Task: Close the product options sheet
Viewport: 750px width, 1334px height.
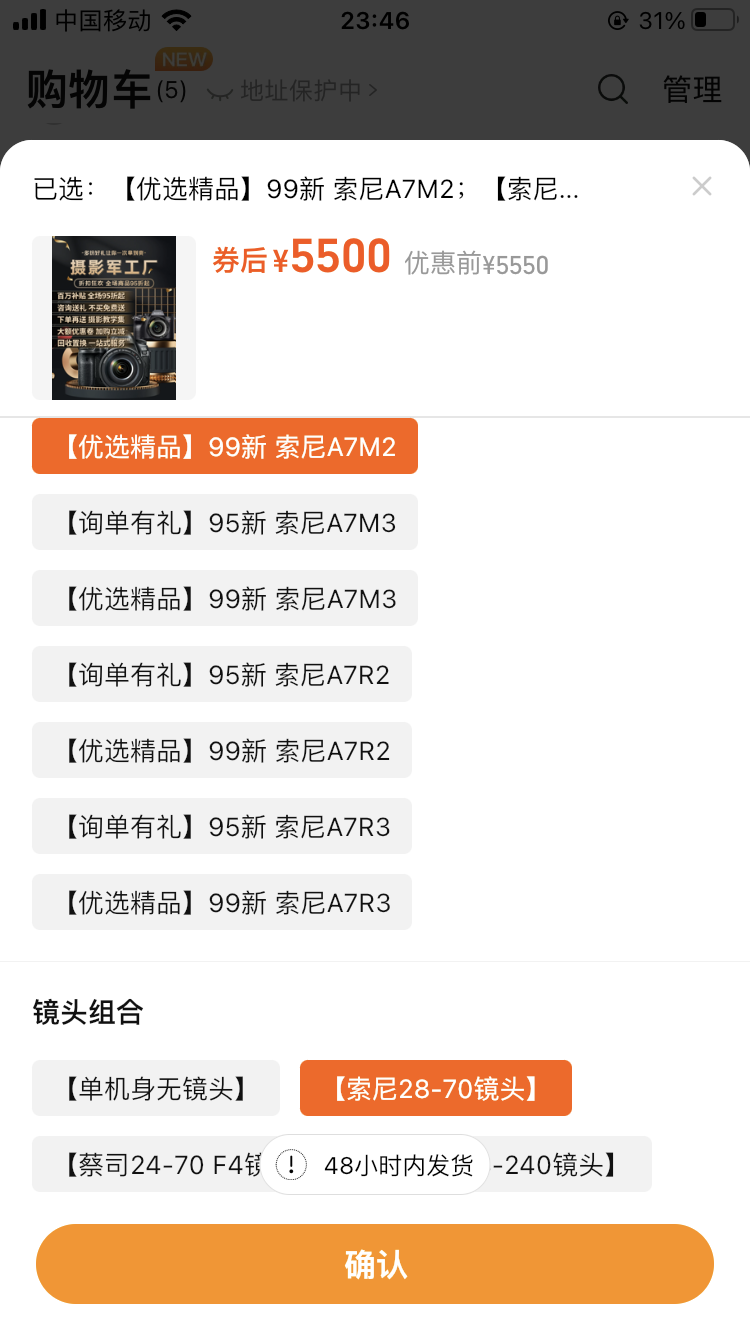Action: (701, 186)
